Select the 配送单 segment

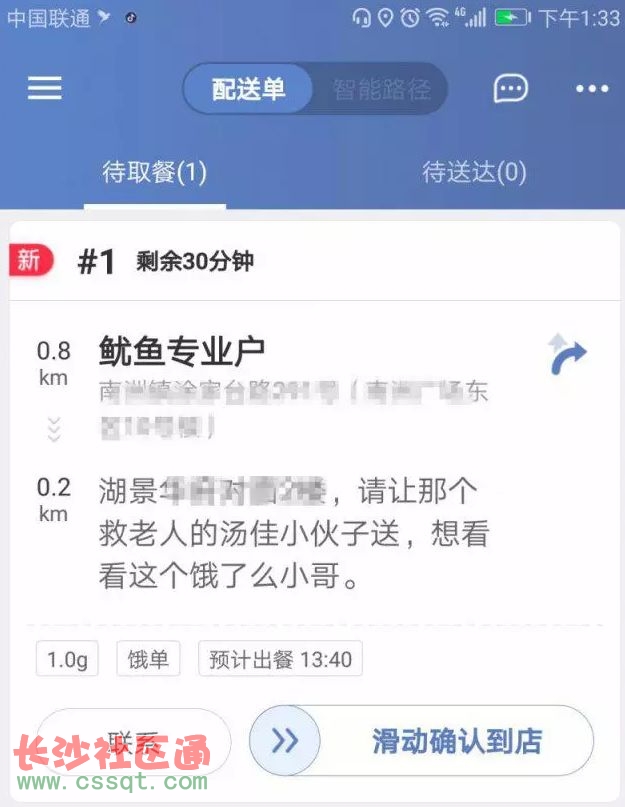click(x=249, y=90)
